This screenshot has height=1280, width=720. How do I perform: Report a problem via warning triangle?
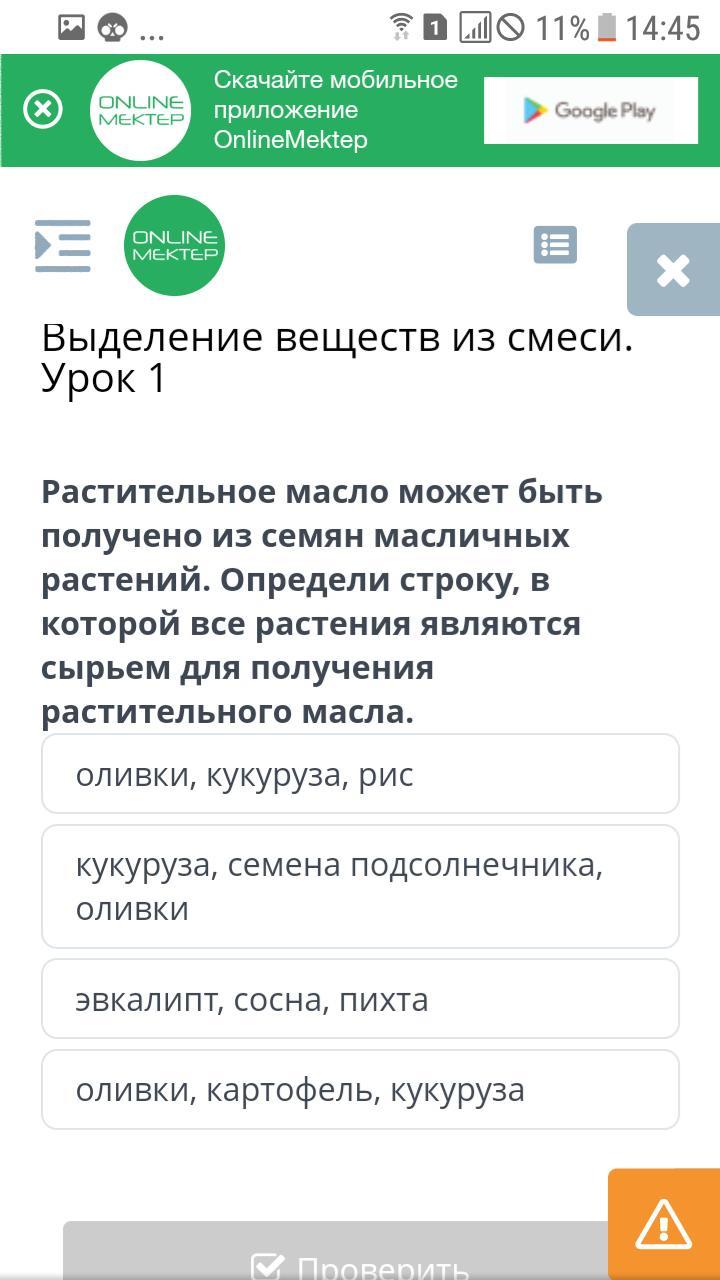click(x=664, y=1223)
